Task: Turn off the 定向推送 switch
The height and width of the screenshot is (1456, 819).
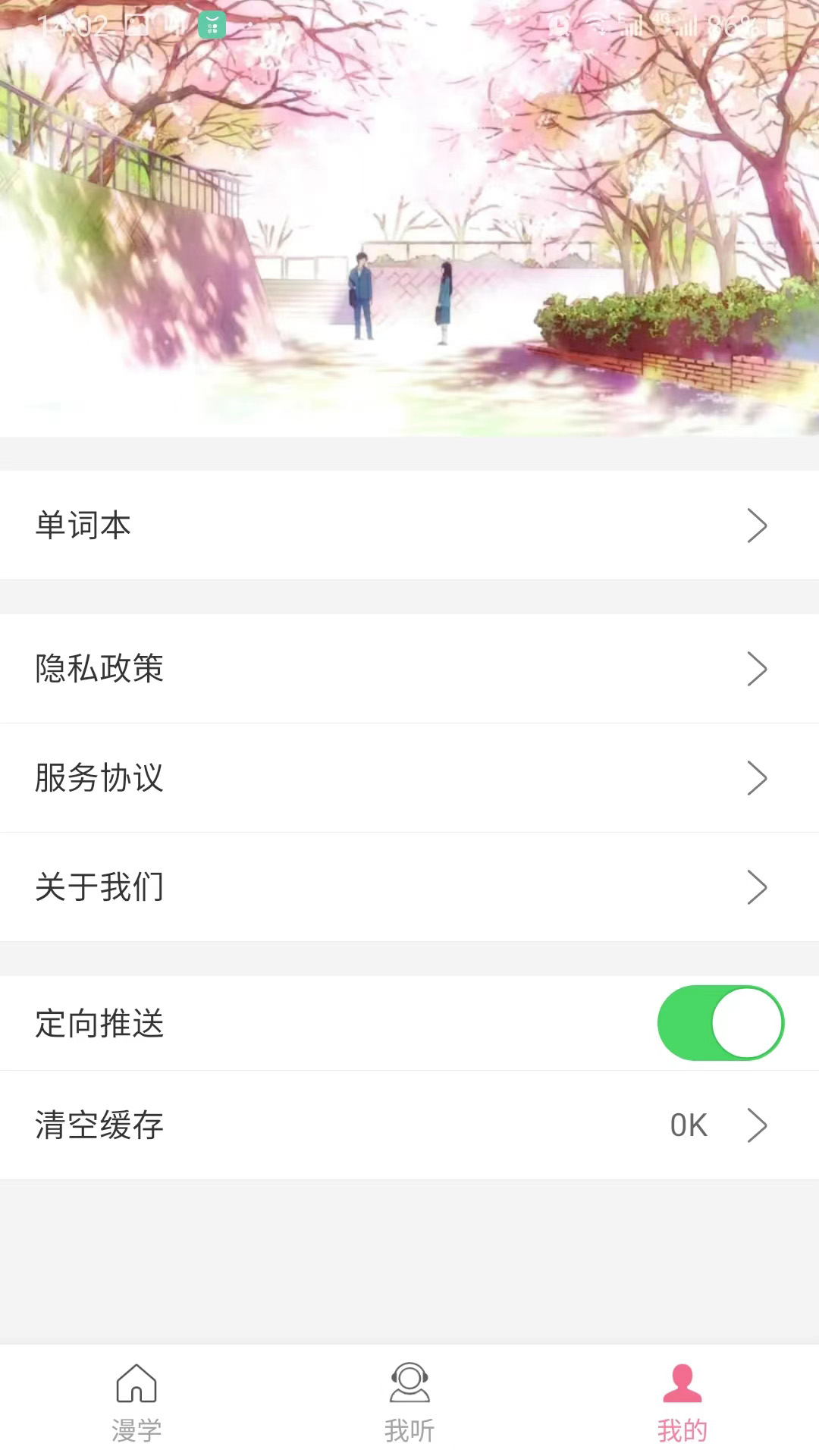Action: 720,1023
